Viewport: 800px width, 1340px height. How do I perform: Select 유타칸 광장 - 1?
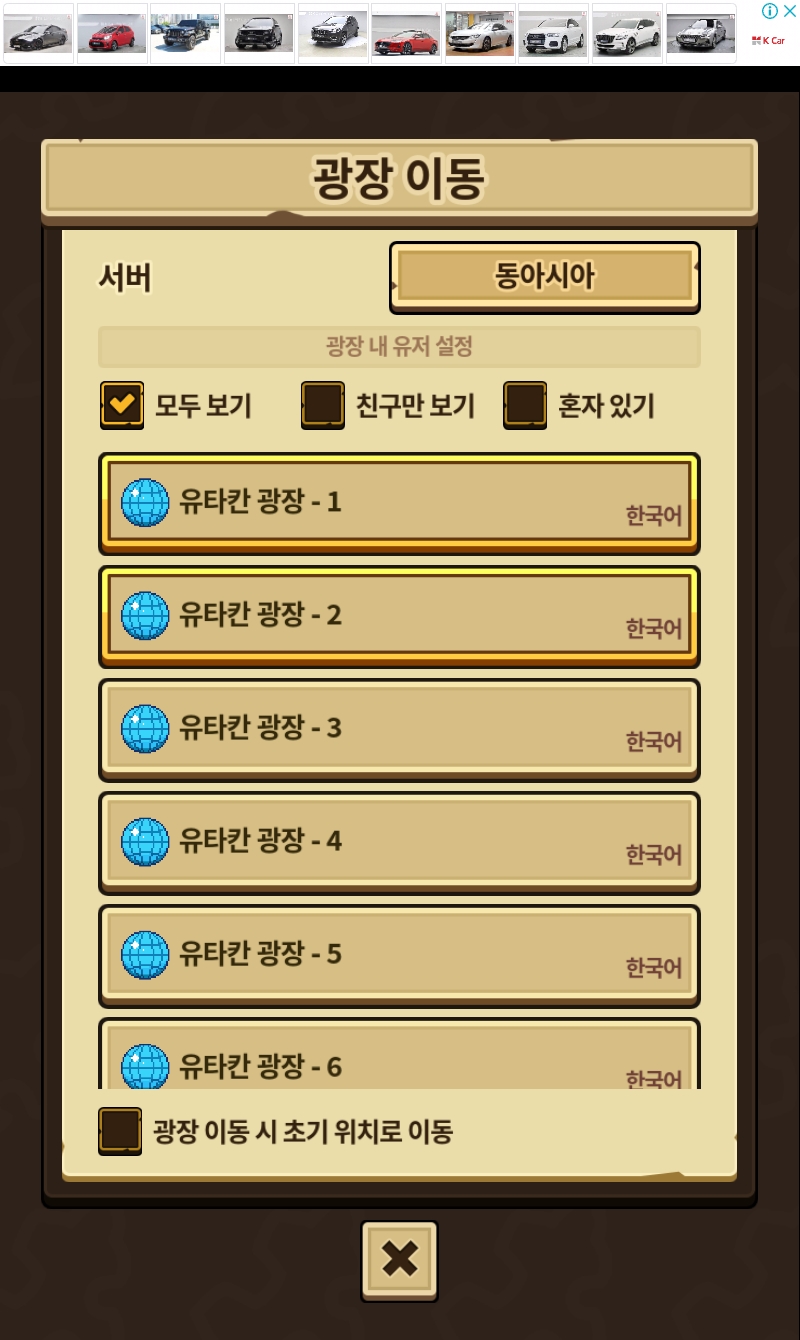[x=399, y=503]
